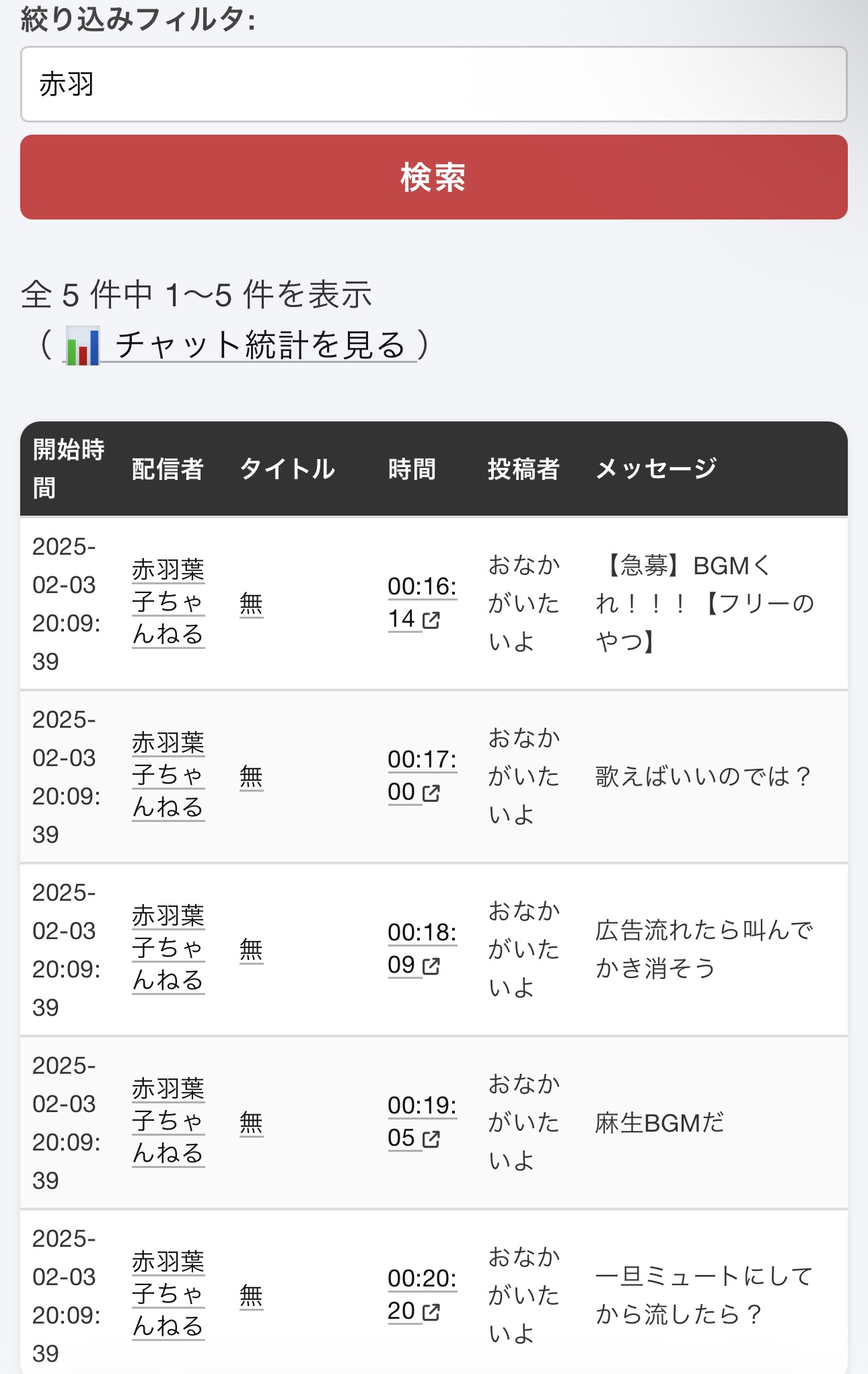Jump to the 00:17:00 timestamp link
The width and height of the screenshot is (868, 1374).
421,776
